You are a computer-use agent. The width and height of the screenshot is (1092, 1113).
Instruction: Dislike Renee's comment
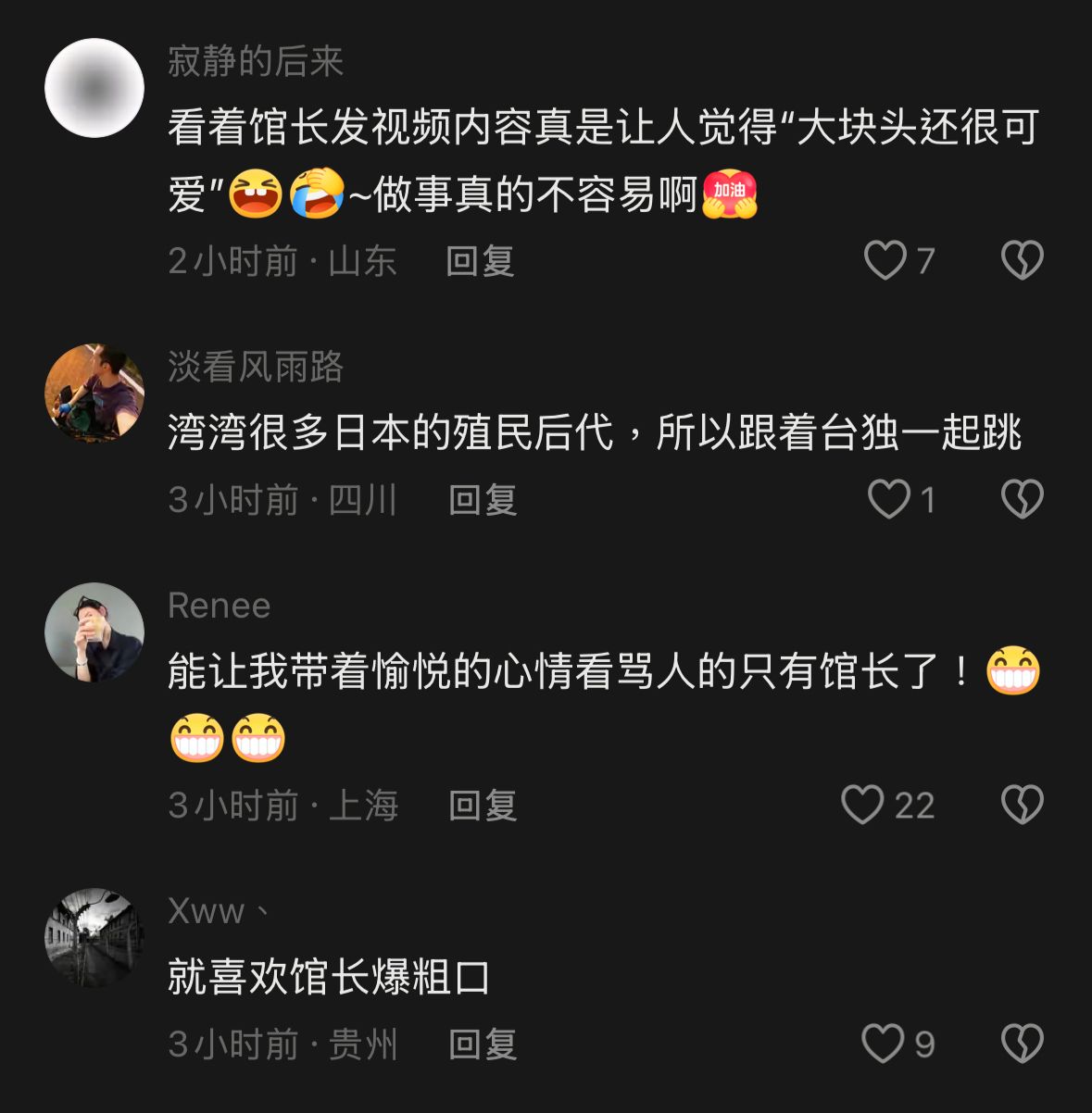click(x=1022, y=805)
